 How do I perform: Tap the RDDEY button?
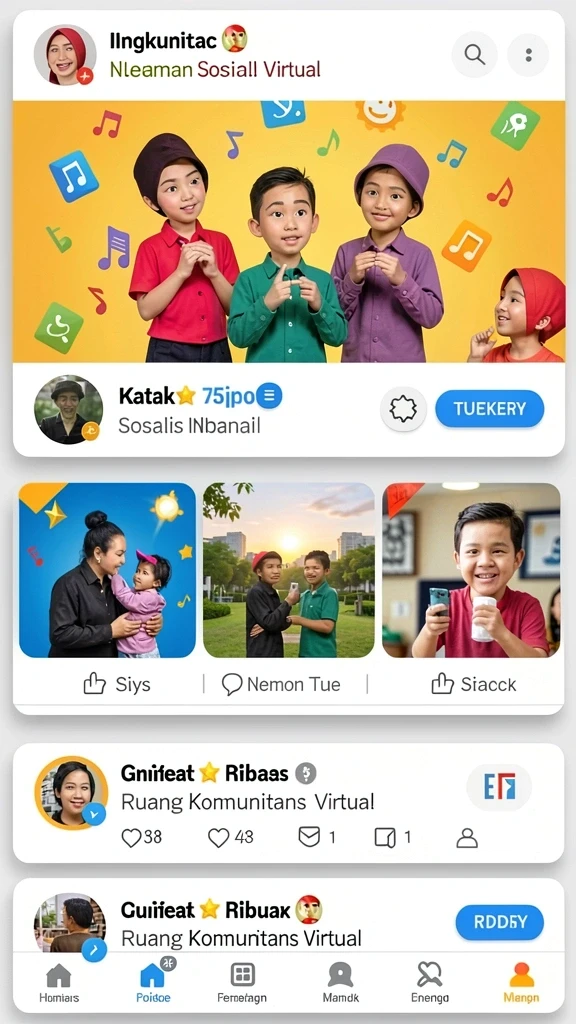tap(500, 922)
